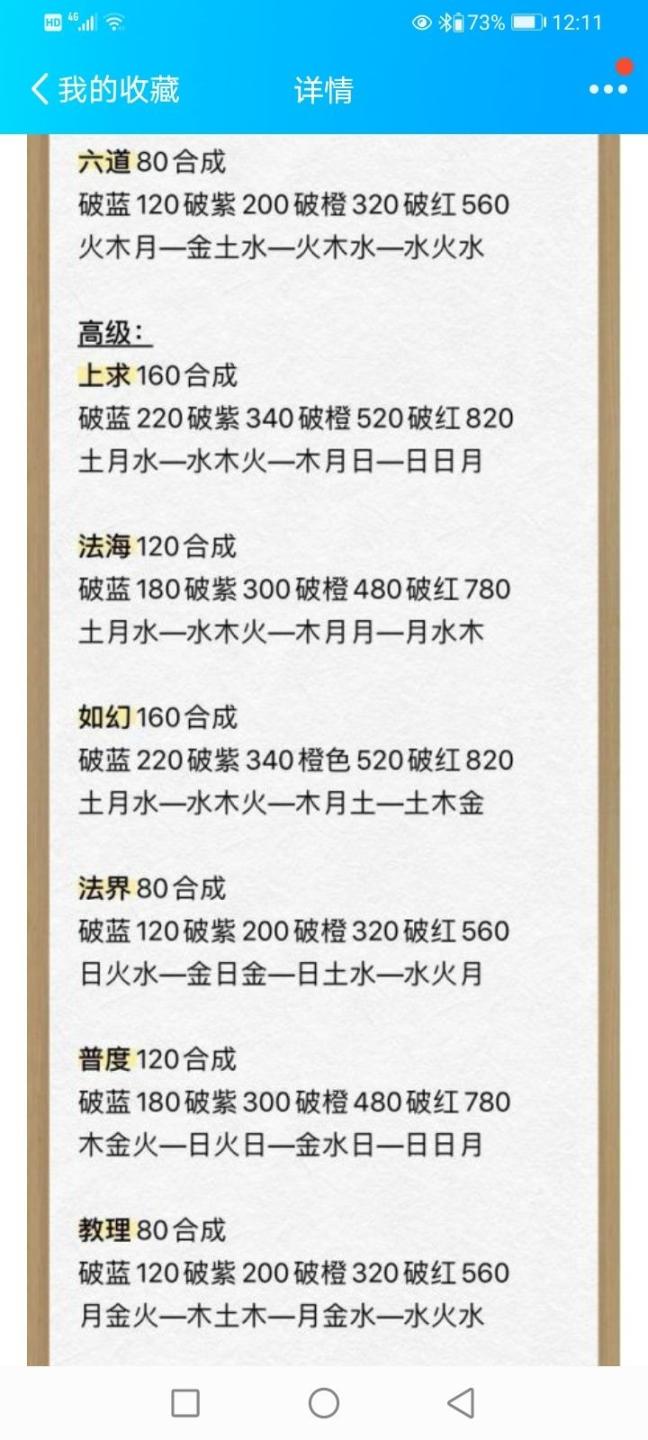Open the favorited image in full view

pos(323,750)
